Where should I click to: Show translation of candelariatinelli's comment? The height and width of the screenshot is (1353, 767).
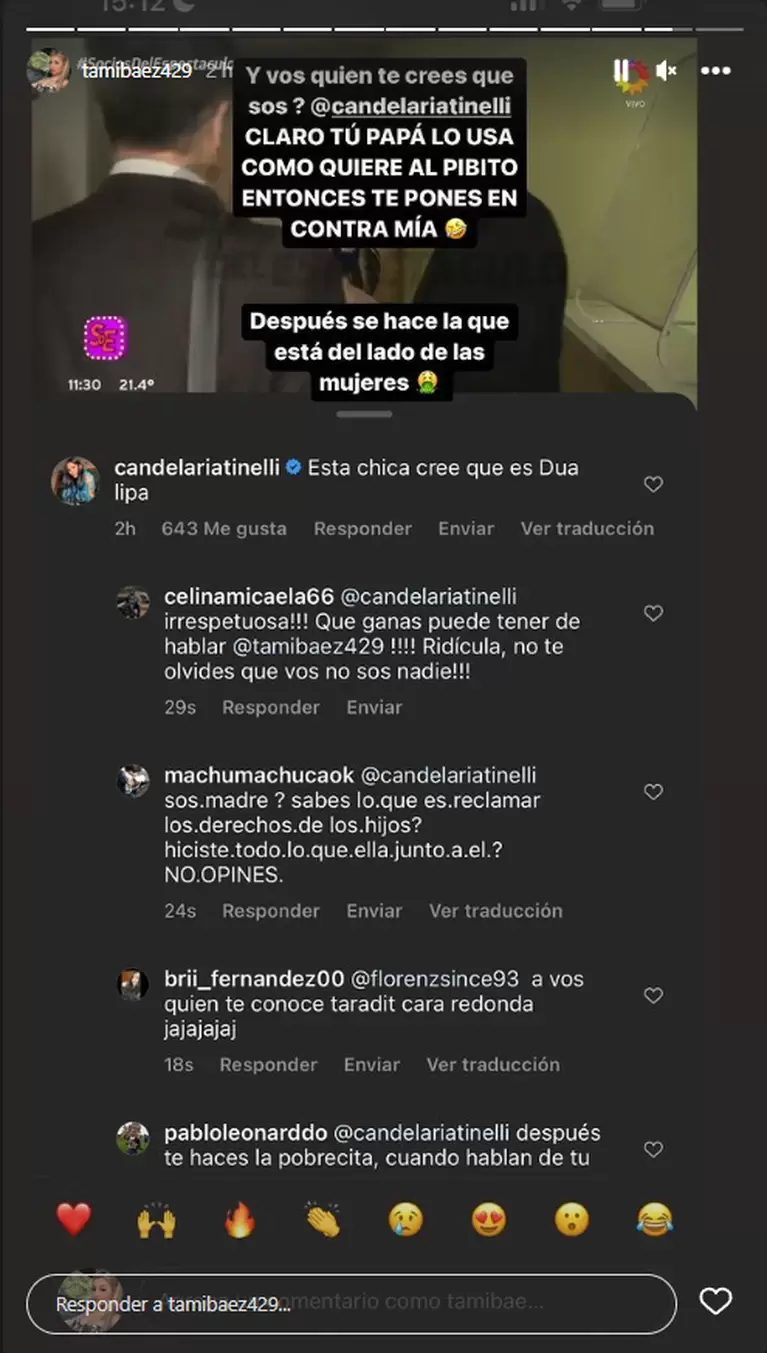(x=588, y=528)
